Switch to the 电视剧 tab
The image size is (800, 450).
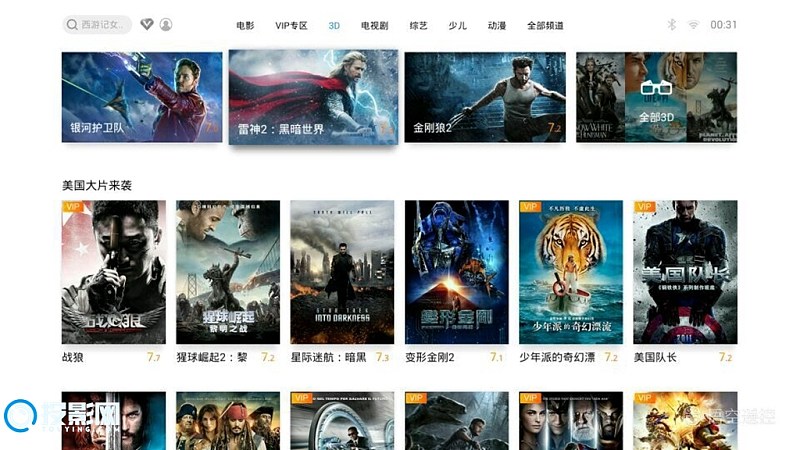pos(375,25)
